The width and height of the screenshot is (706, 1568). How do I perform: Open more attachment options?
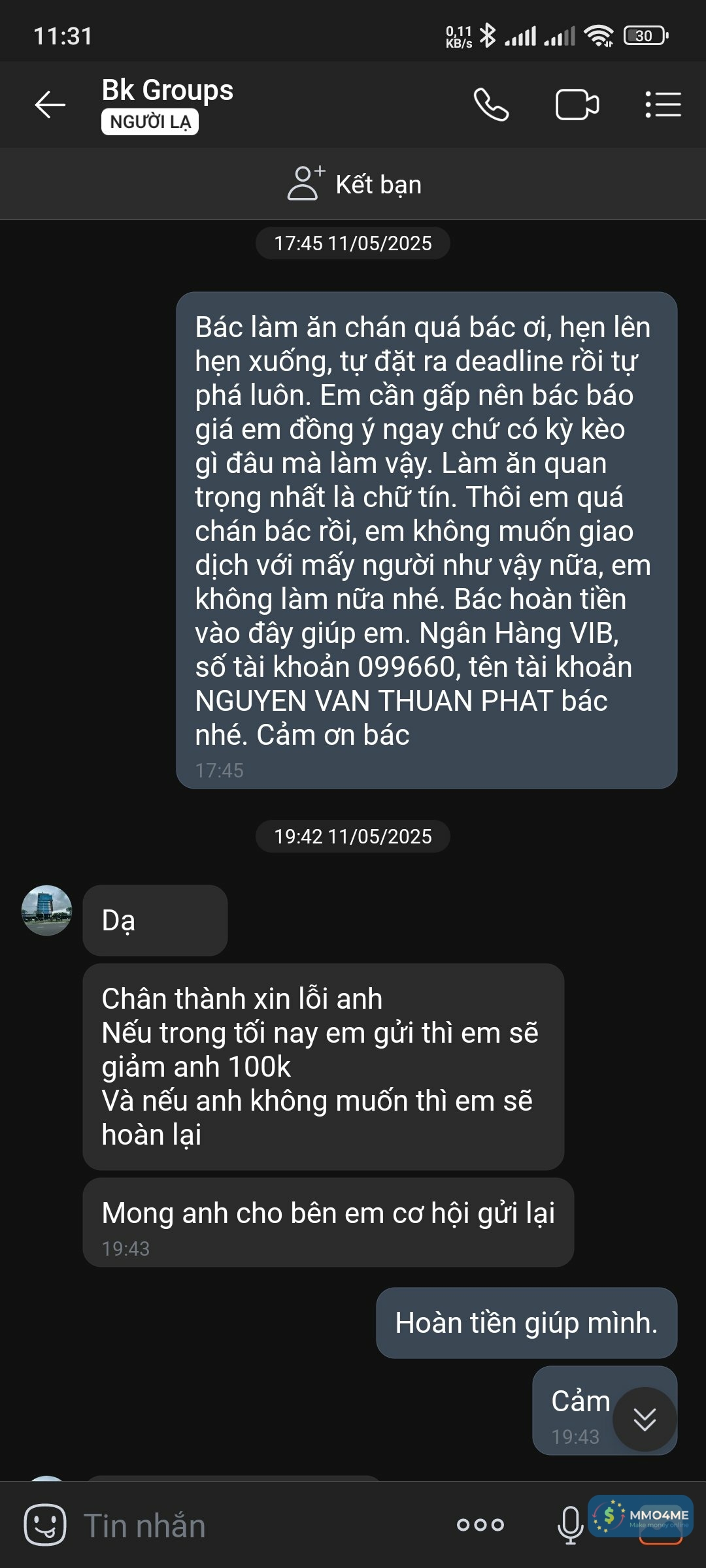480,1525
